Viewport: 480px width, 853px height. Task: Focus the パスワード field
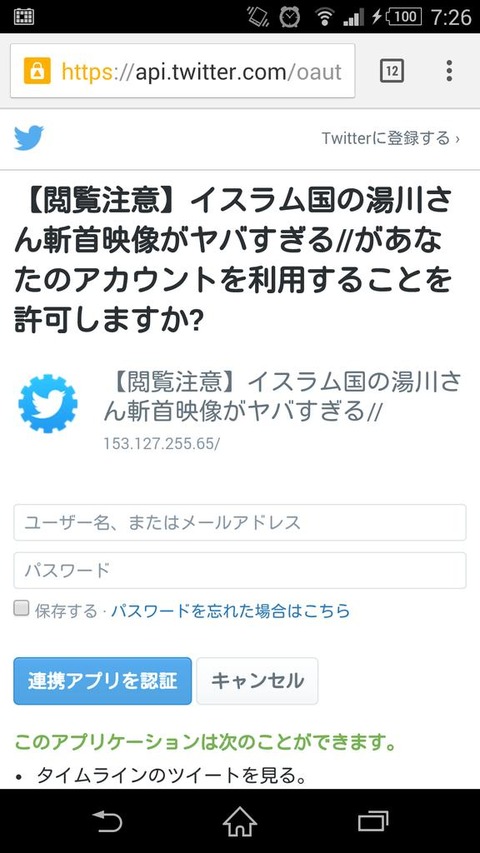point(240,570)
